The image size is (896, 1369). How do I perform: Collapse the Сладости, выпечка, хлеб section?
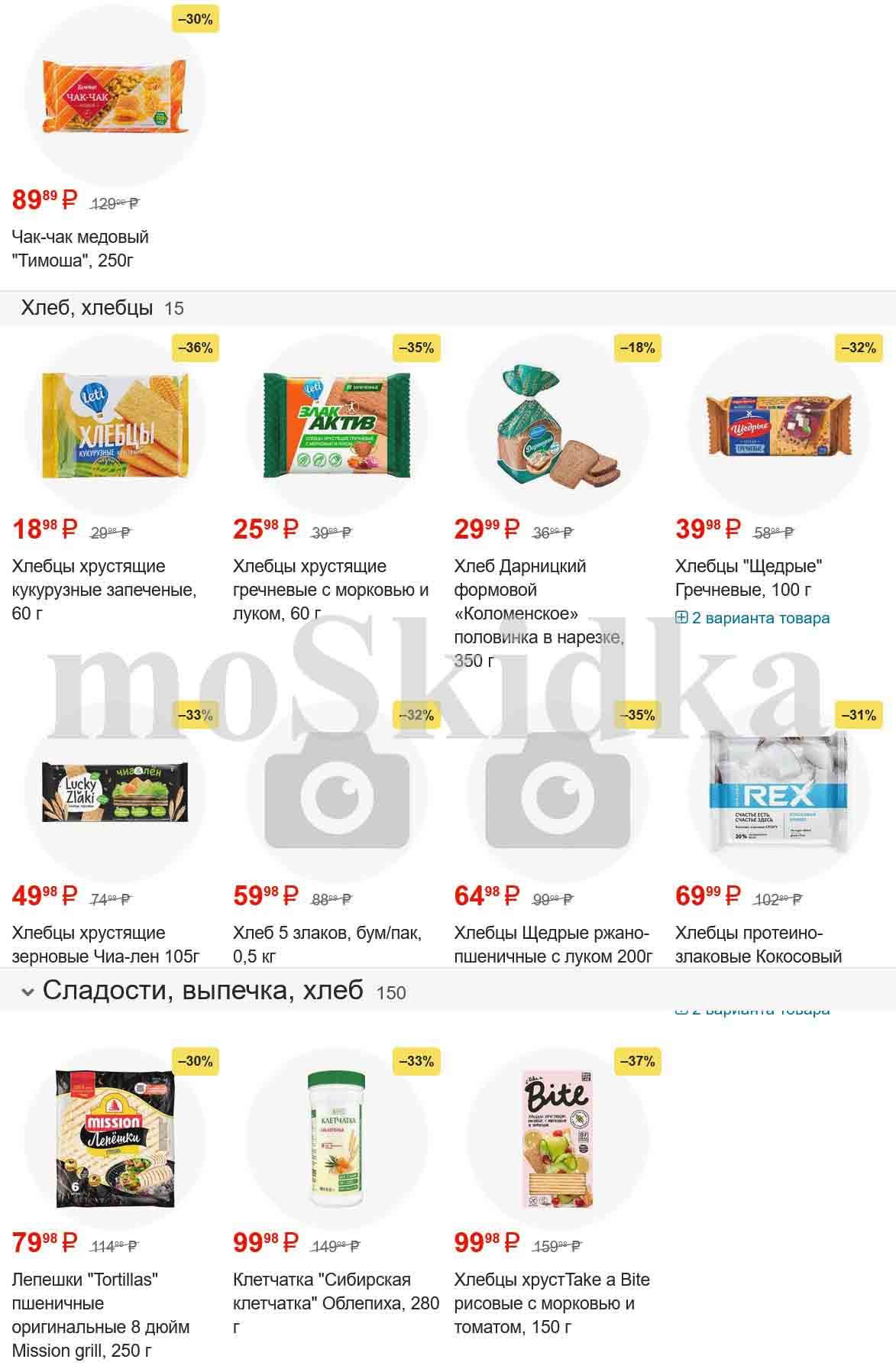click(28, 992)
